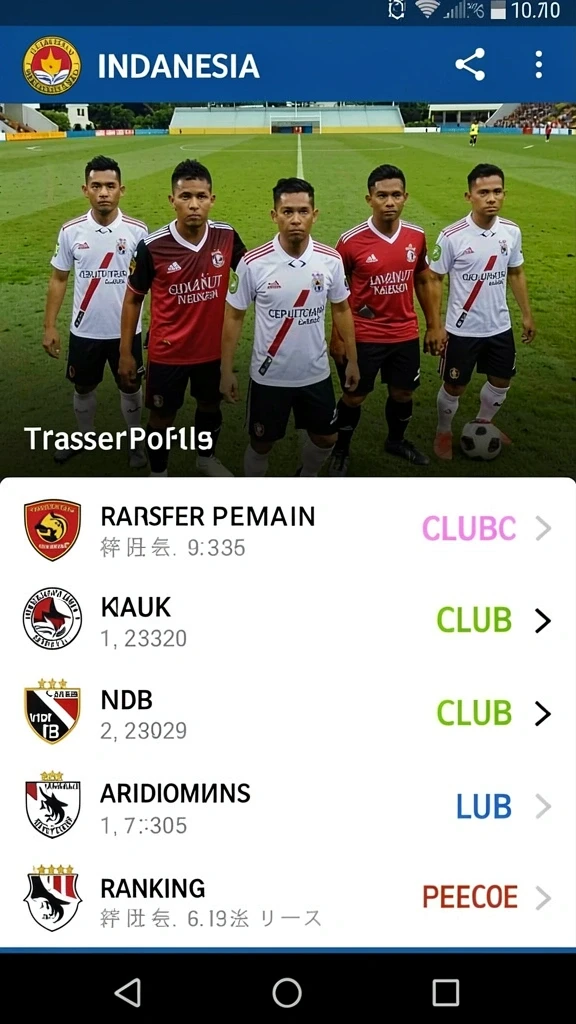The height and width of the screenshot is (1024, 576).
Task: Open the ARIDIOMNNS row
Action: (288, 805)
